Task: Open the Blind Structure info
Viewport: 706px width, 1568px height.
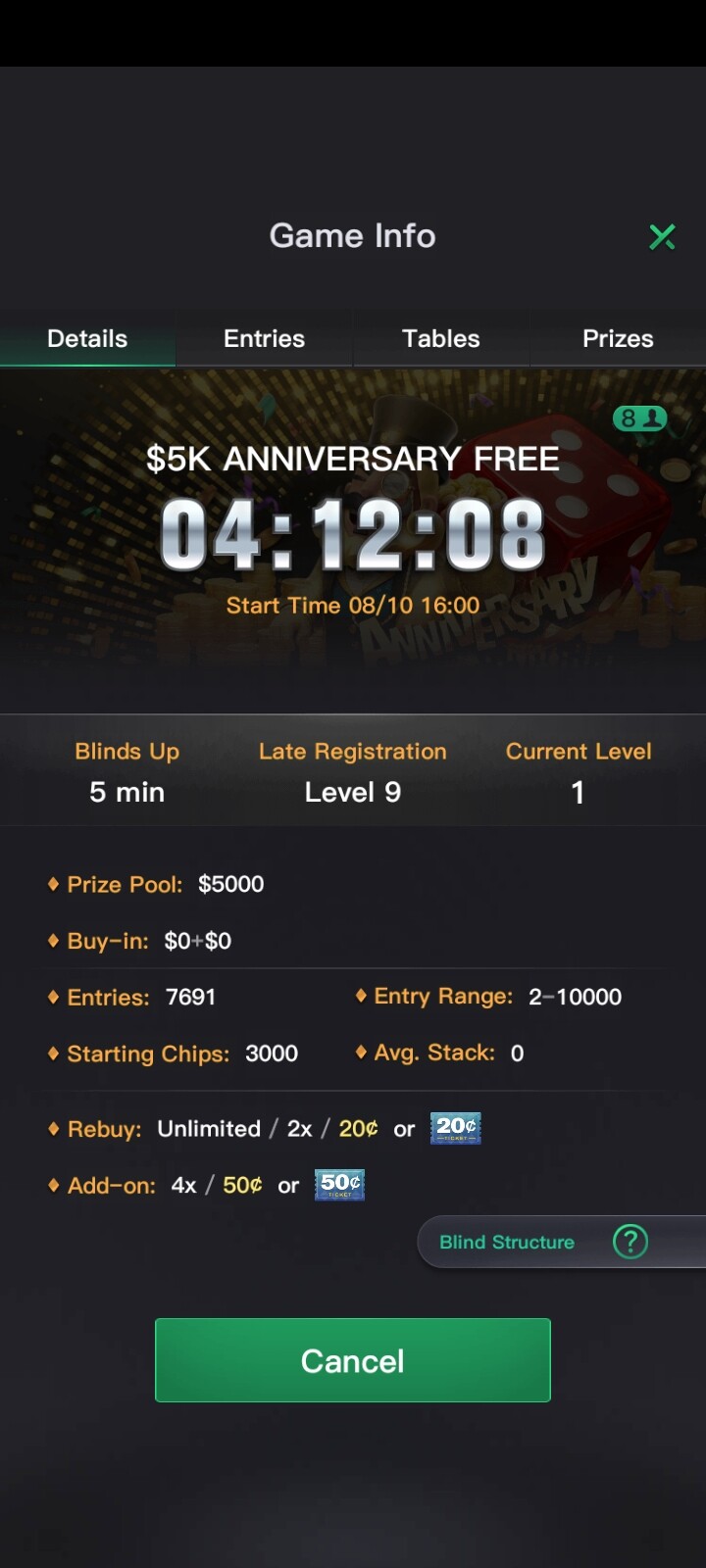Action: pyautogui.click(x=562, y=1242)
